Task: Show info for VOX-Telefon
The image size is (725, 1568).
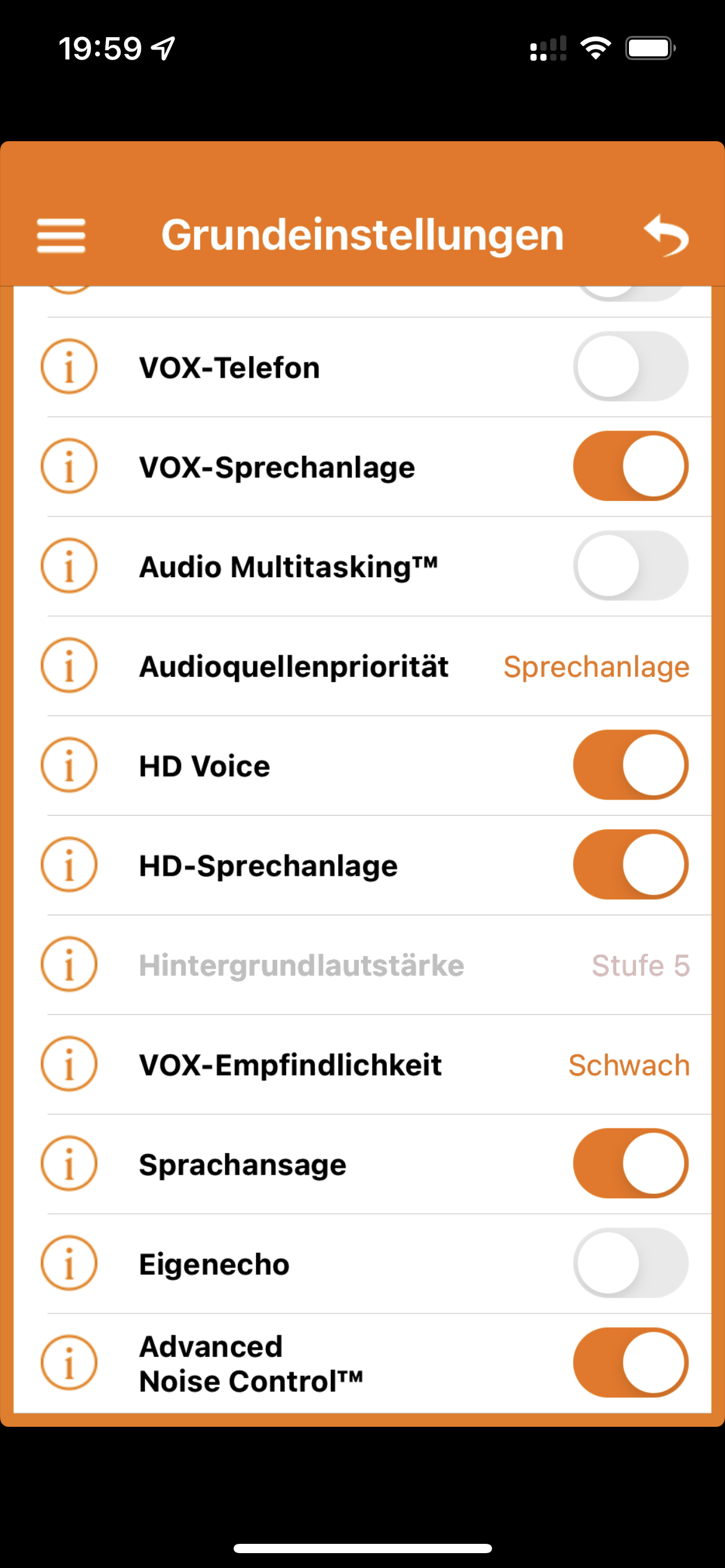Action: (x=69, y=367)
